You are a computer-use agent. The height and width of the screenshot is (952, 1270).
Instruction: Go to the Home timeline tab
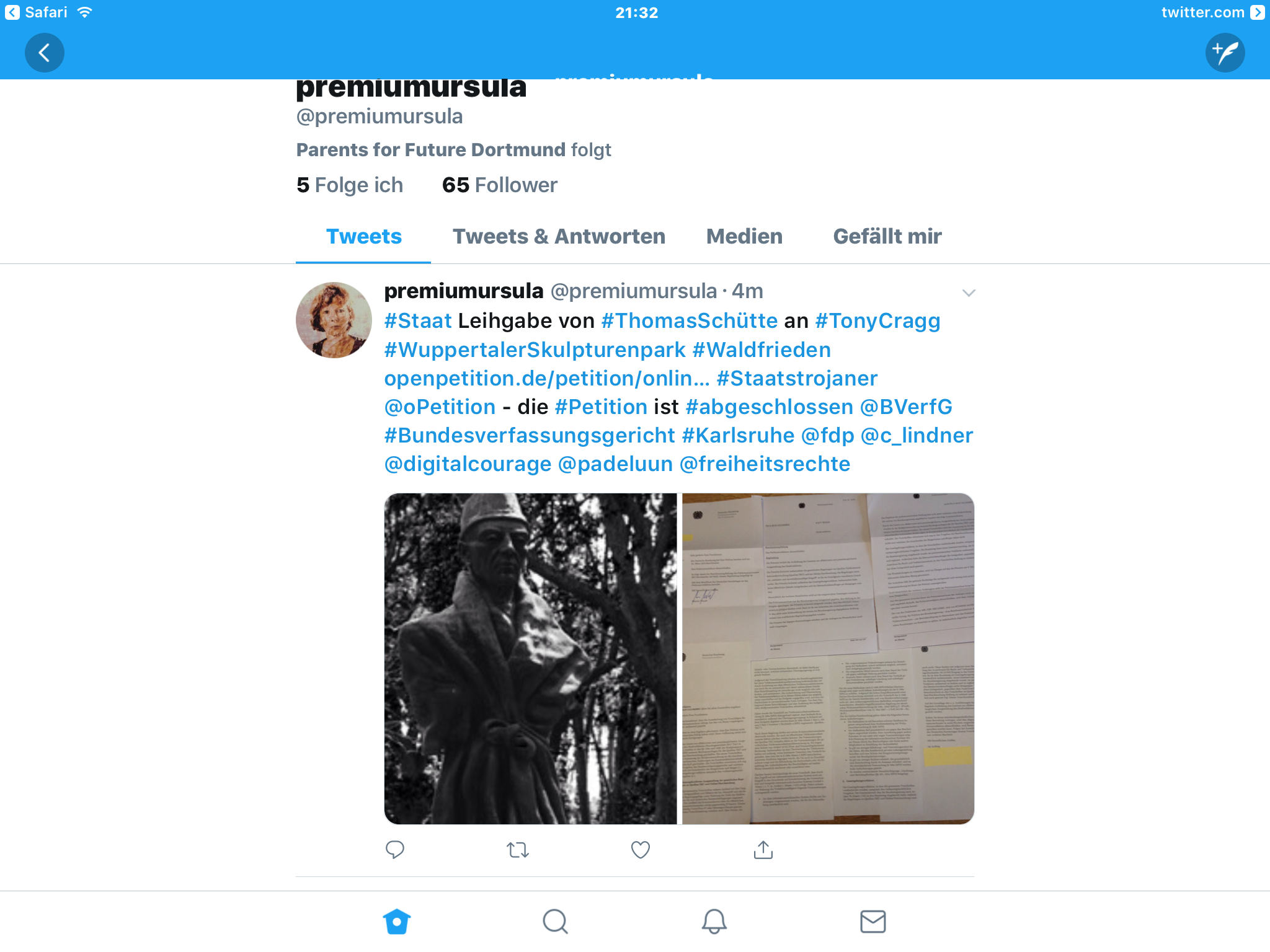(397, 922)
